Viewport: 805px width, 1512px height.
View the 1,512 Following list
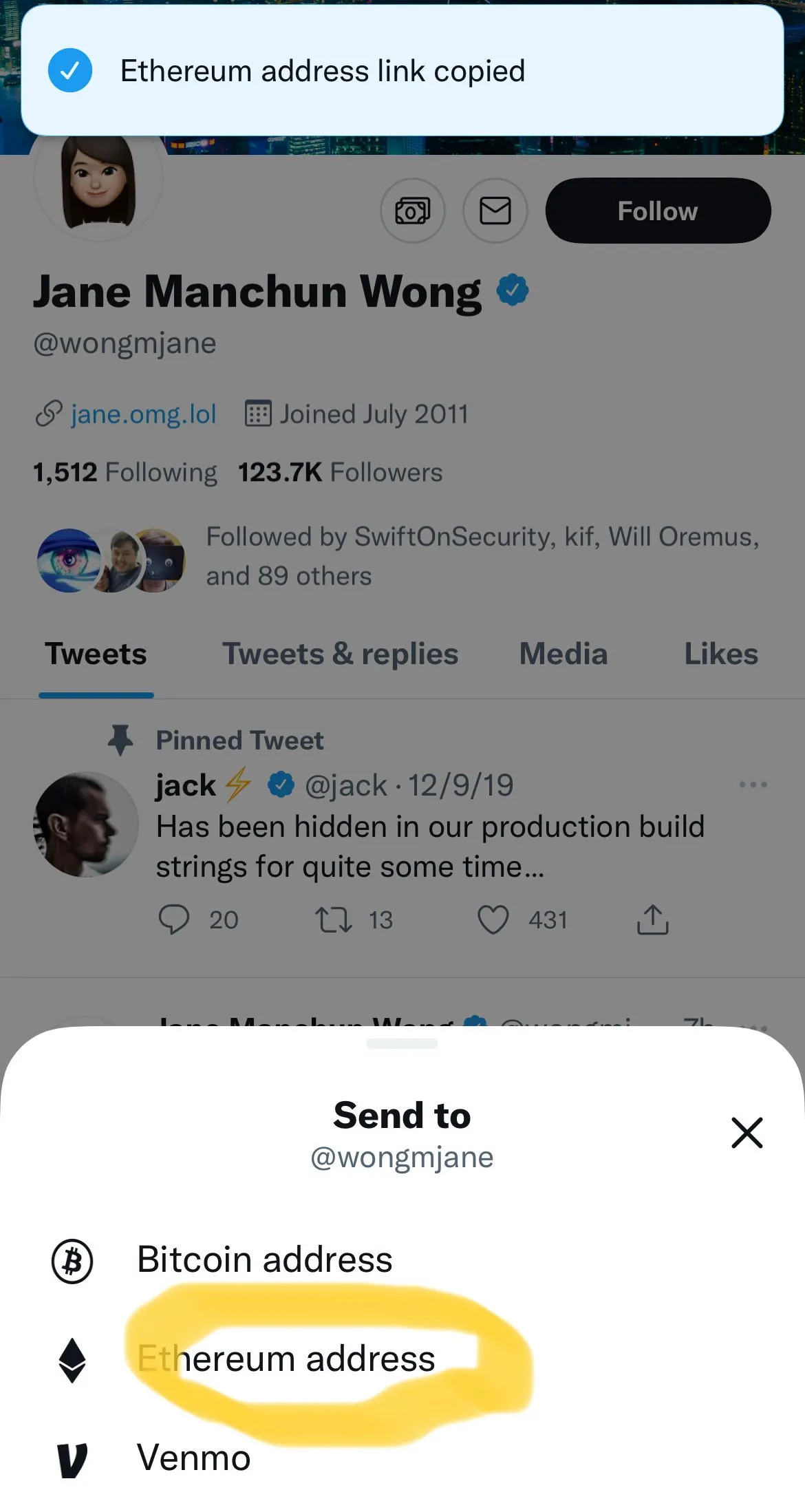[x=125, y=473]
